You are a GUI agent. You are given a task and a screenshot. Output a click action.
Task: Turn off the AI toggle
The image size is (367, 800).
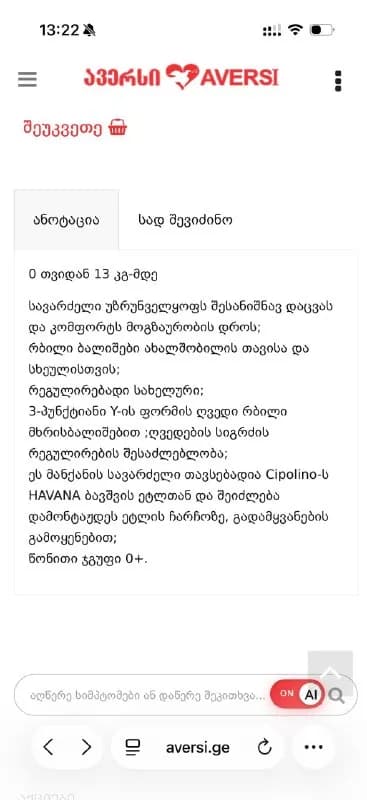click(297, 694)
